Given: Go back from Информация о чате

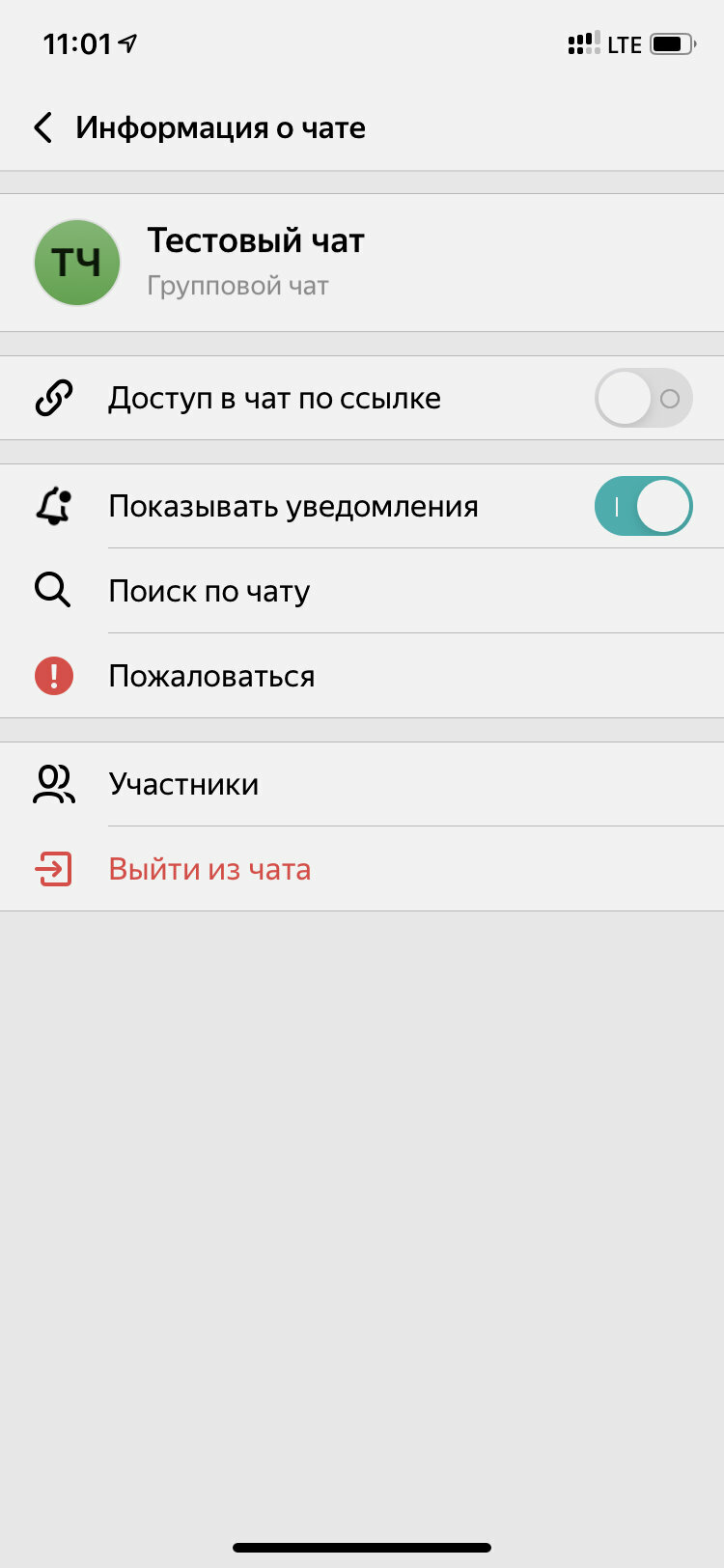Looking at the screenshot, I should click(42, 127).
